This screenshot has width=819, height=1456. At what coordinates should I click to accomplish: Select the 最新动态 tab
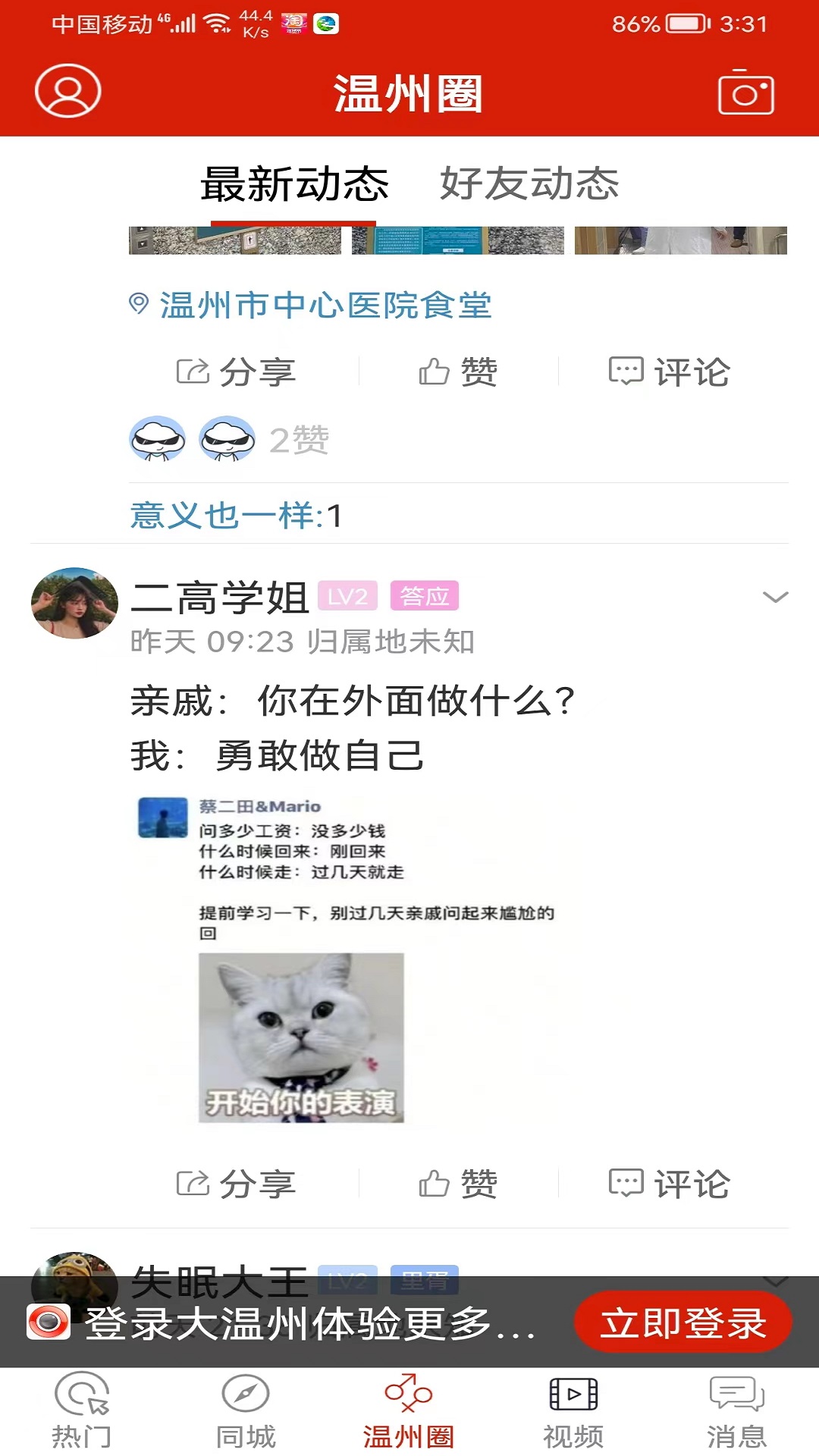[294, 184]
